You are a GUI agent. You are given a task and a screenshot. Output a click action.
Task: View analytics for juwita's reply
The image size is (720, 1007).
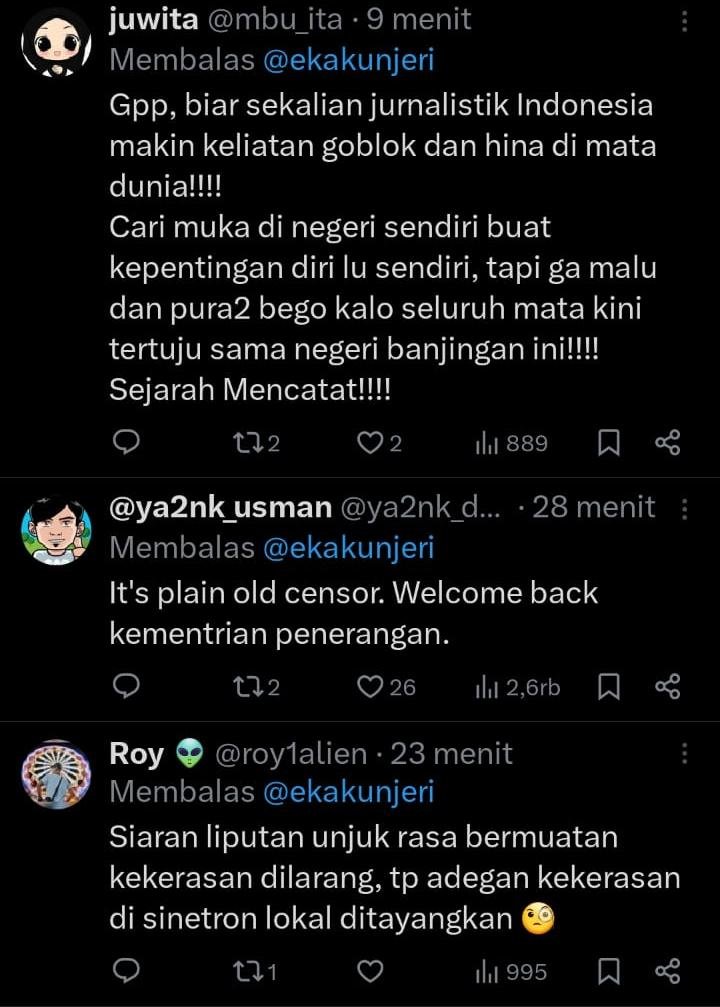coord(511,443)
